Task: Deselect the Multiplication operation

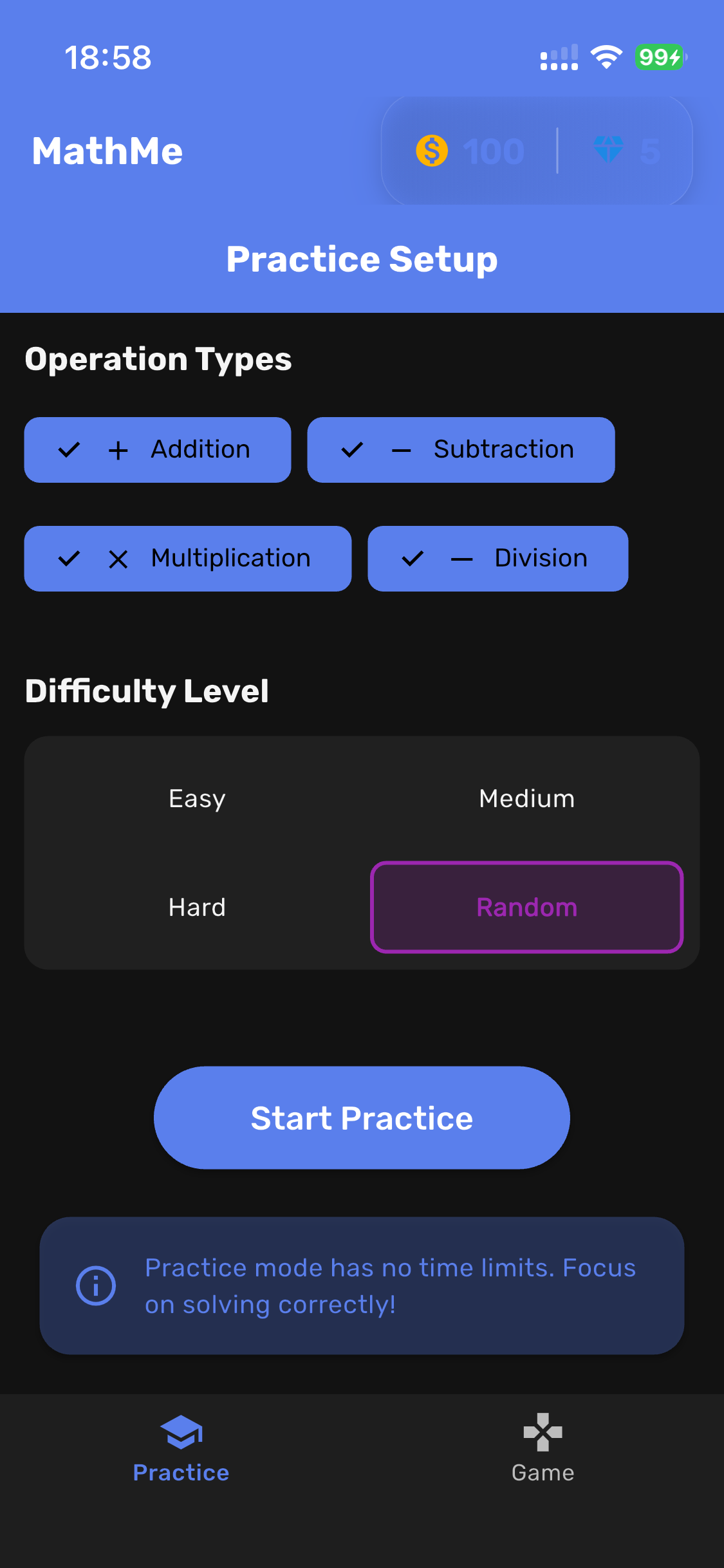Action: (x=187, y=559)
